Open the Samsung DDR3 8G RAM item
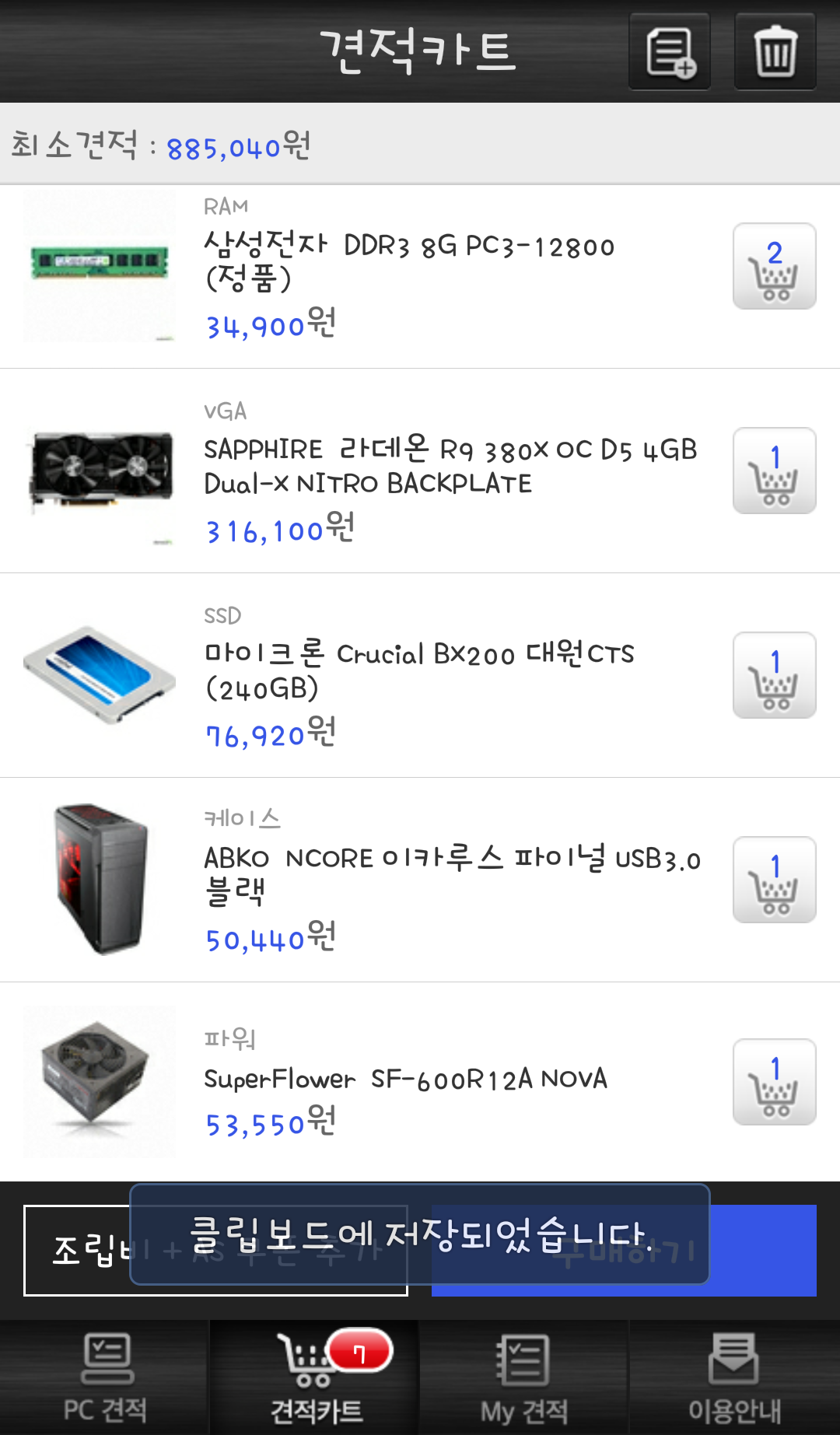The width and height of the screenshot is (840, 1435). 408,261
